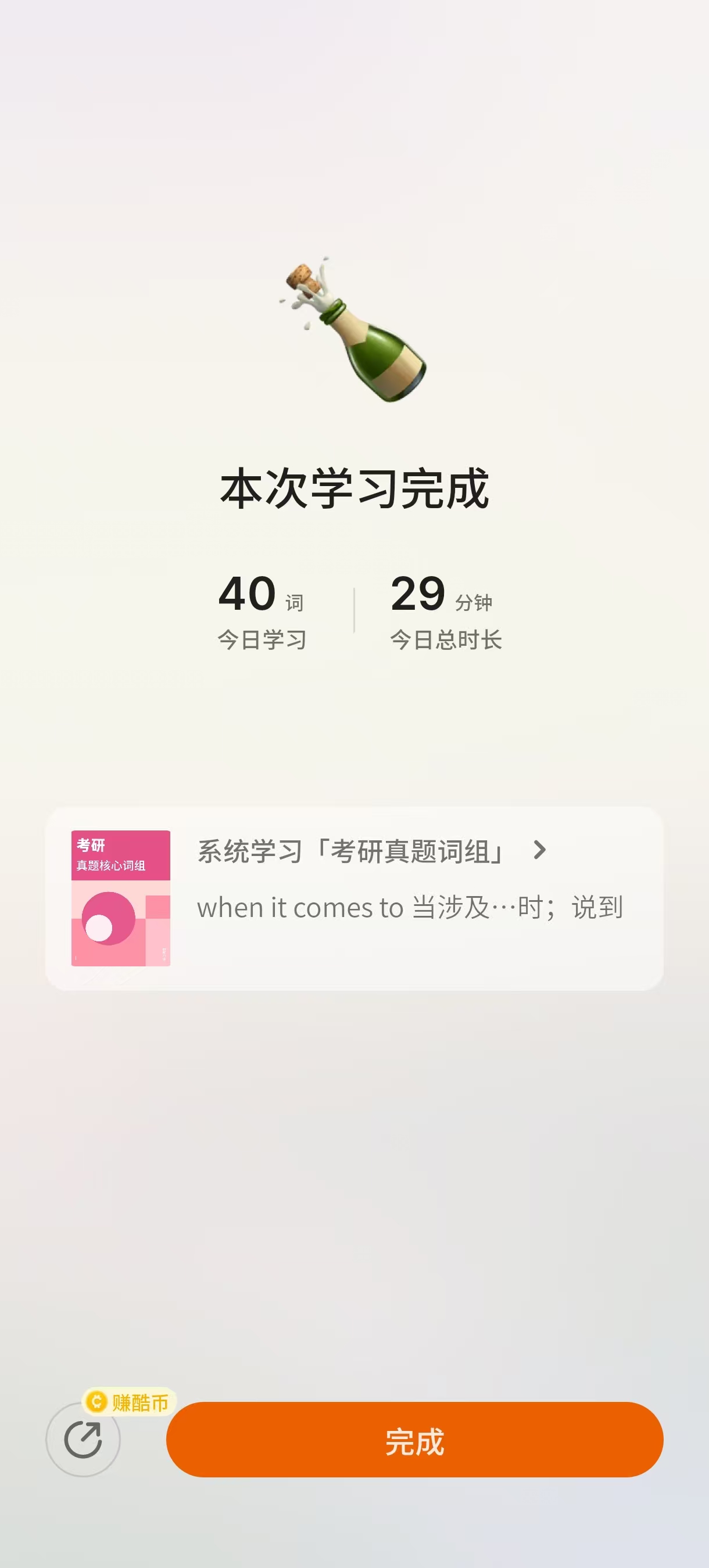Tap the orange 完成 button

(x=414, y=1440)
